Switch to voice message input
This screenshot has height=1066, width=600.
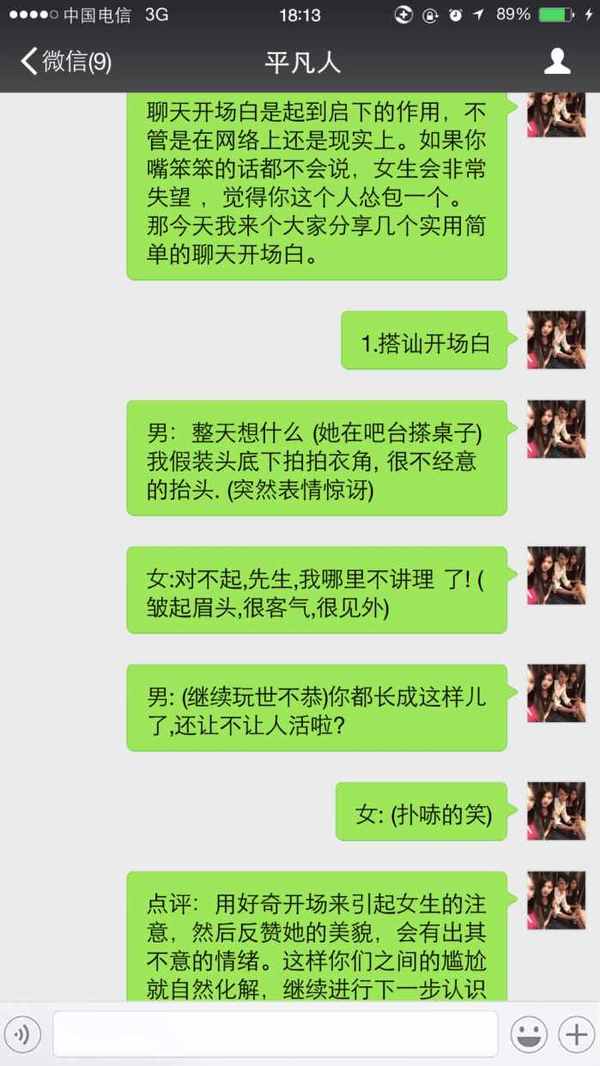pos(23,1033)
